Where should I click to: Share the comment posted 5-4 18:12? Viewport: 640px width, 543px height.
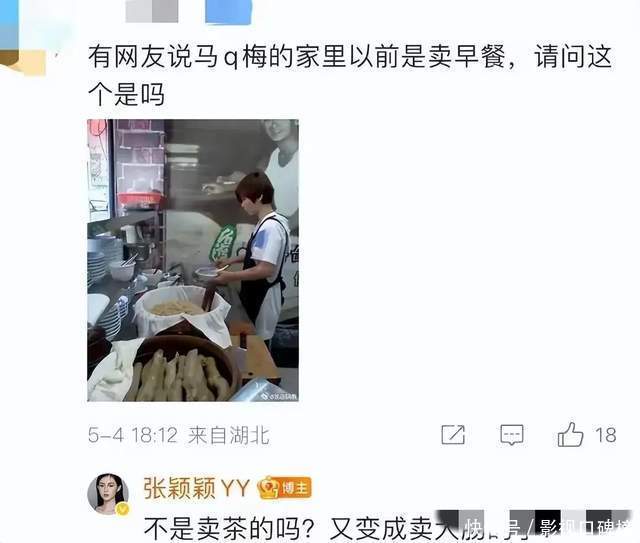pos(453,435)
